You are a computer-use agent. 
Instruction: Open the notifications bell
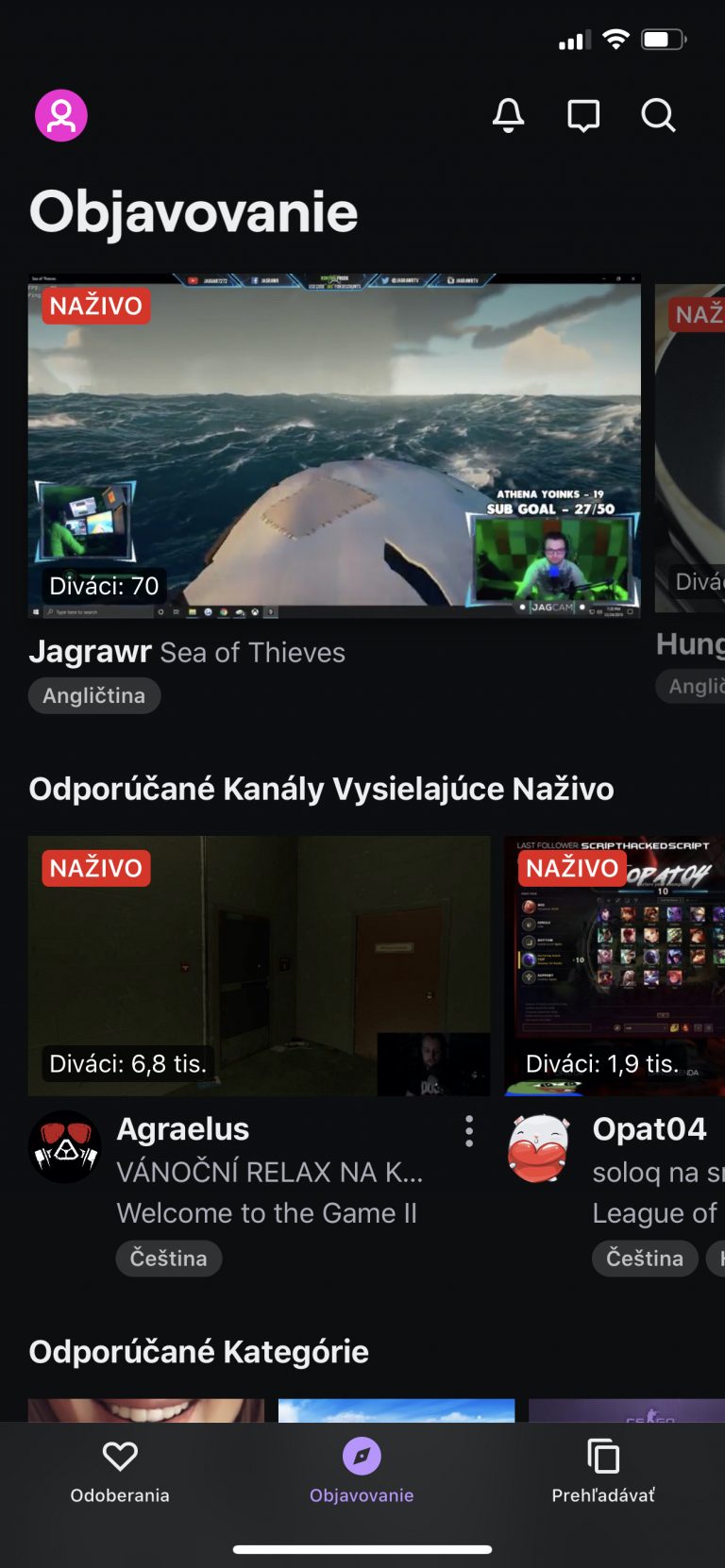click(x=508, y=115)
